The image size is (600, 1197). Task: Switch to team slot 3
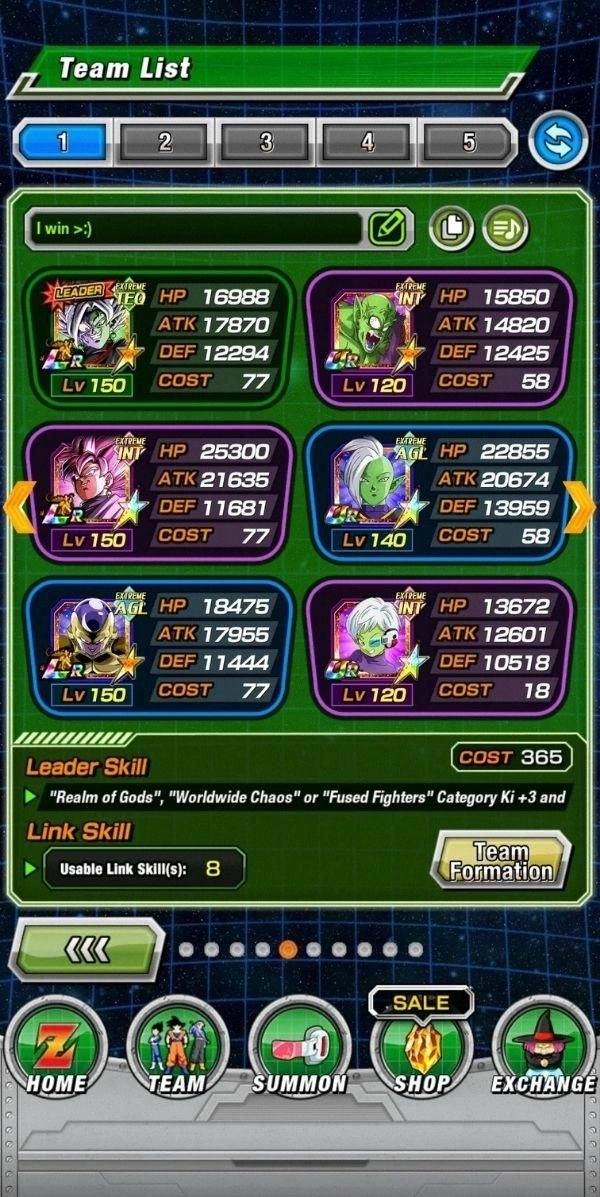(266, 142)
